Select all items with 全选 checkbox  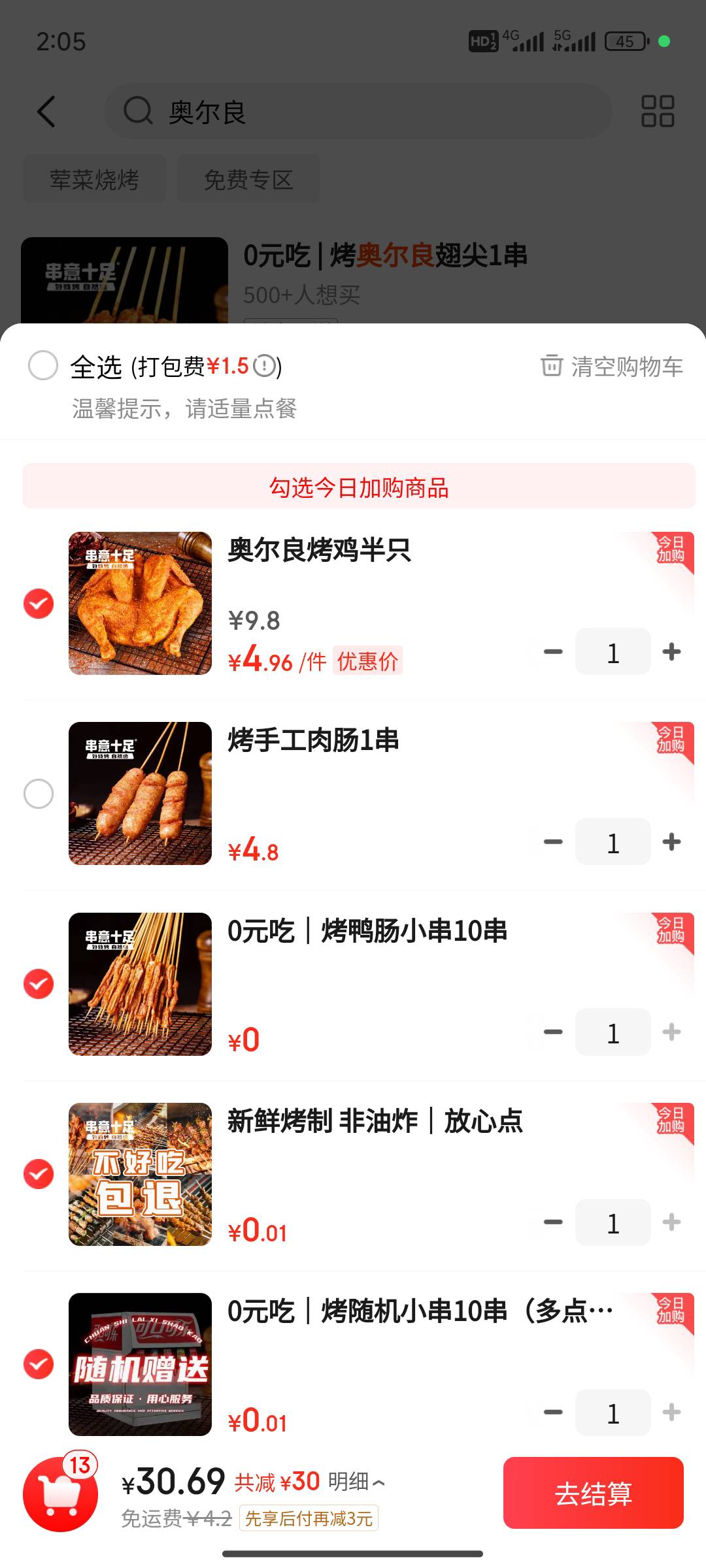click(x=43, y=365)
